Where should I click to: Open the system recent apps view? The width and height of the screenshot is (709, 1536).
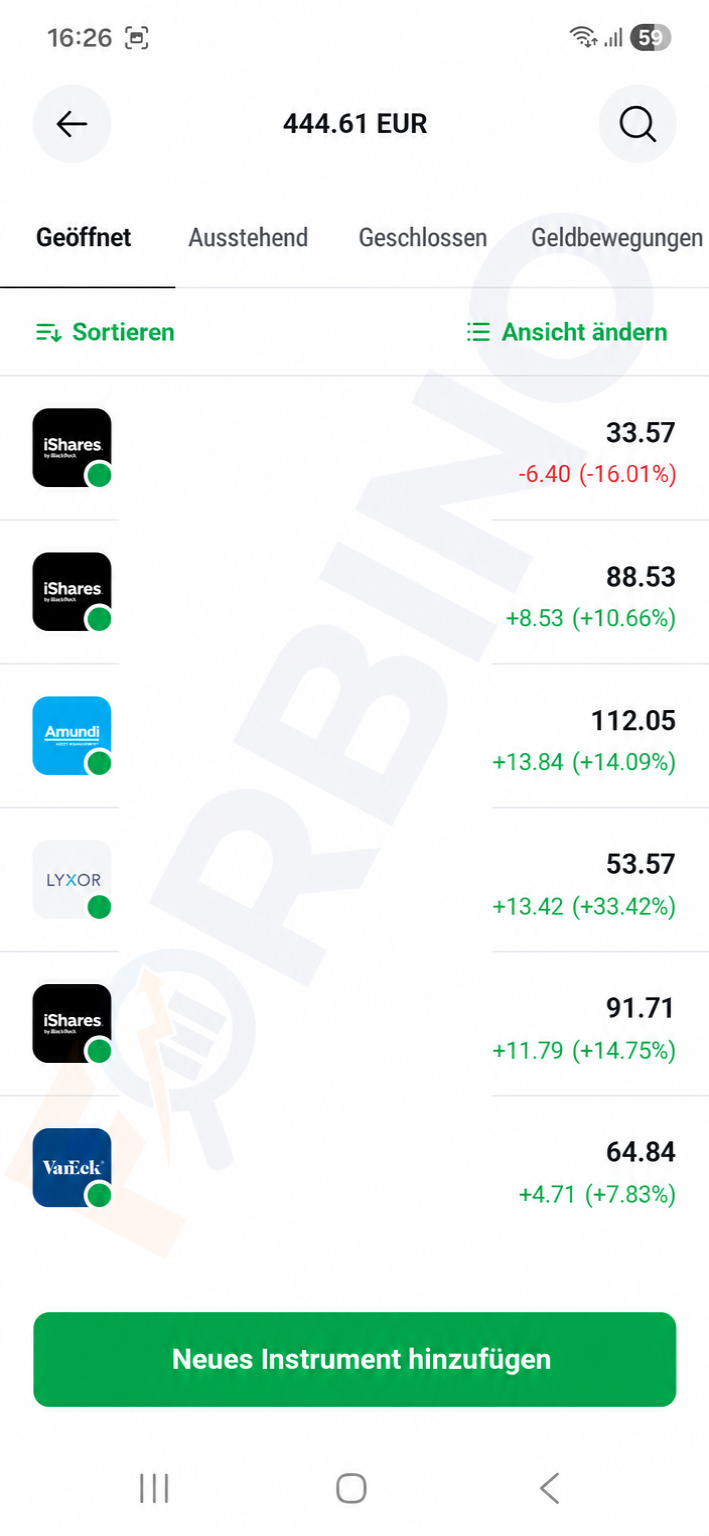point(154,1488)
